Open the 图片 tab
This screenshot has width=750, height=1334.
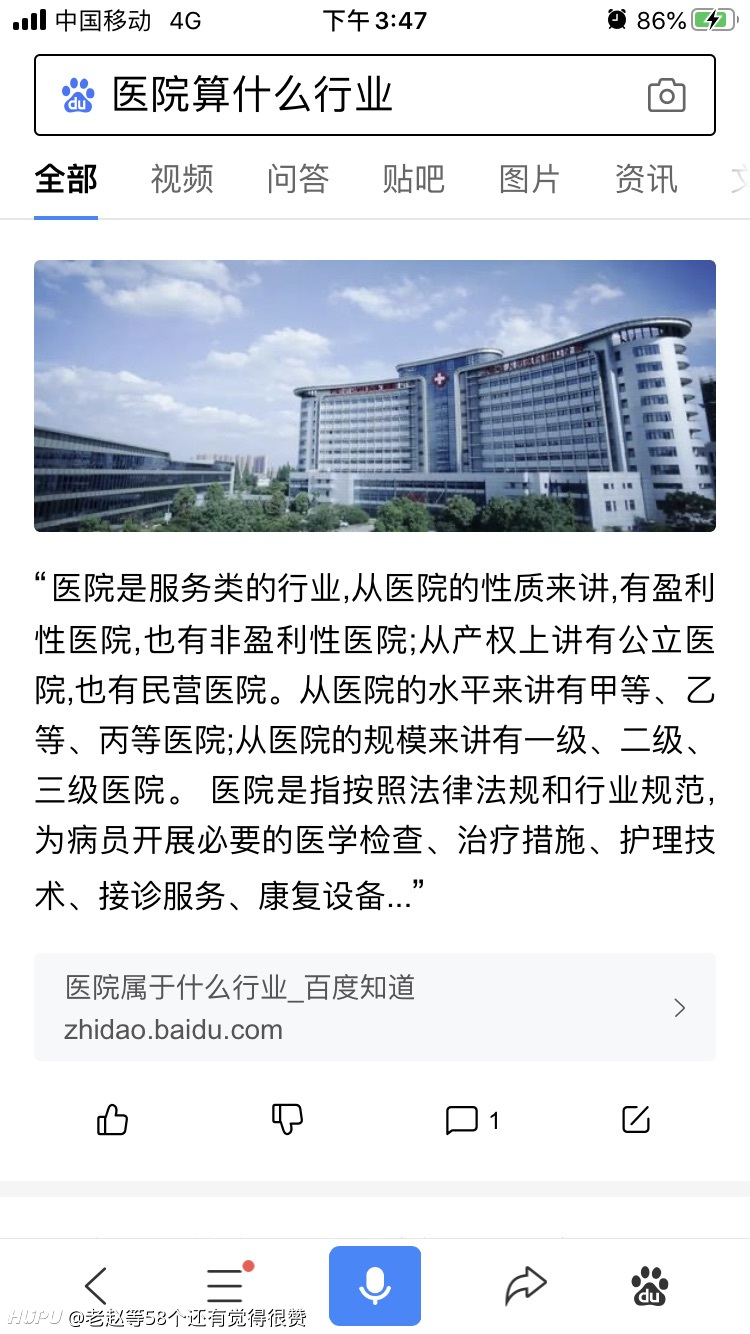530,179
